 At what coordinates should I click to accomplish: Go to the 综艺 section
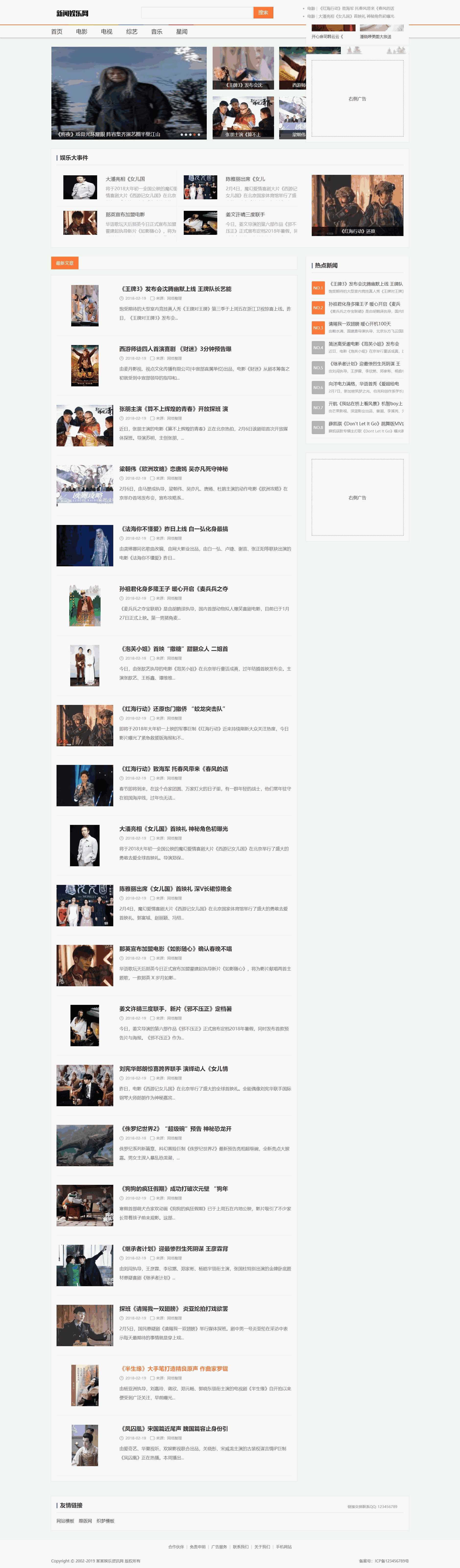(x=131, y=32)
